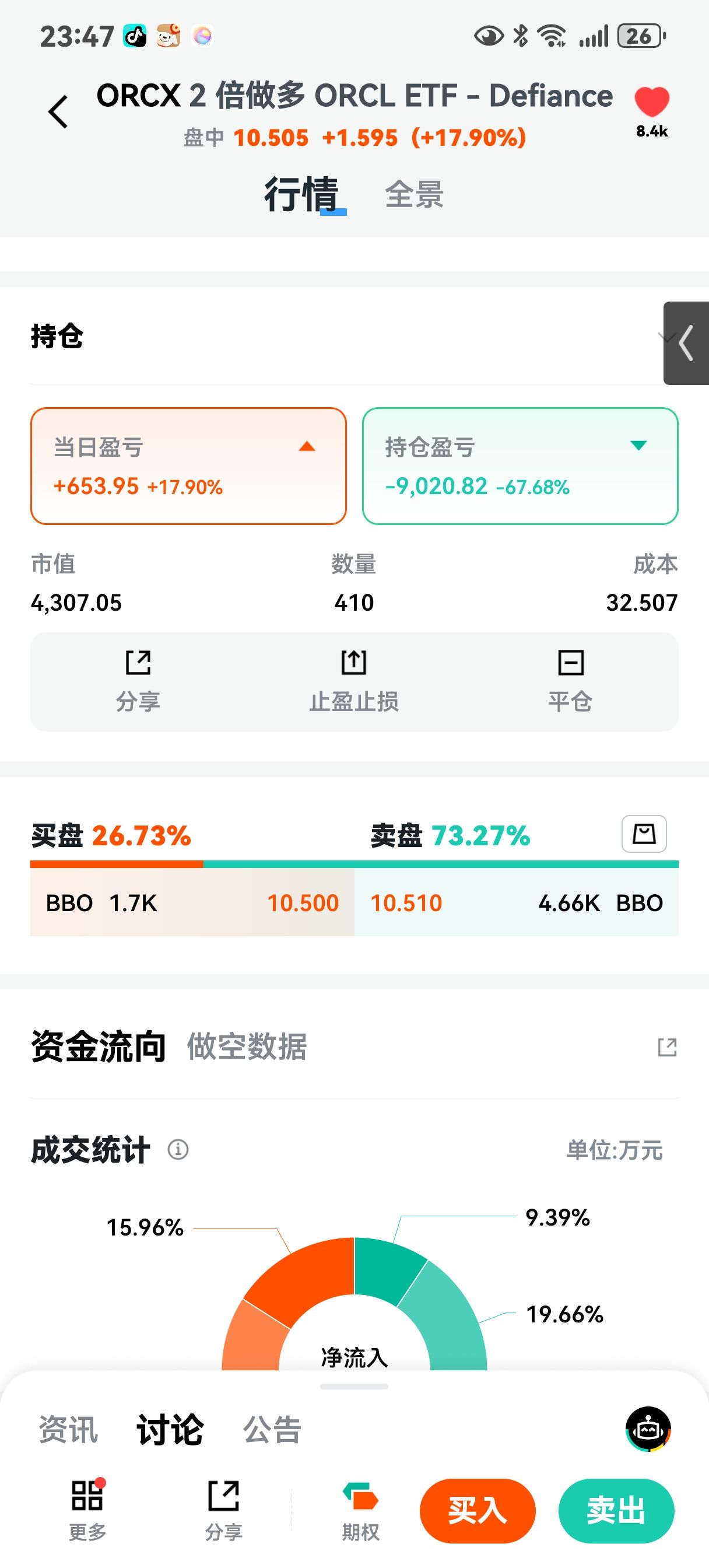Tap the red heart favorite icon
This screenshot has height=1568, width=709.
click(651, 102)
